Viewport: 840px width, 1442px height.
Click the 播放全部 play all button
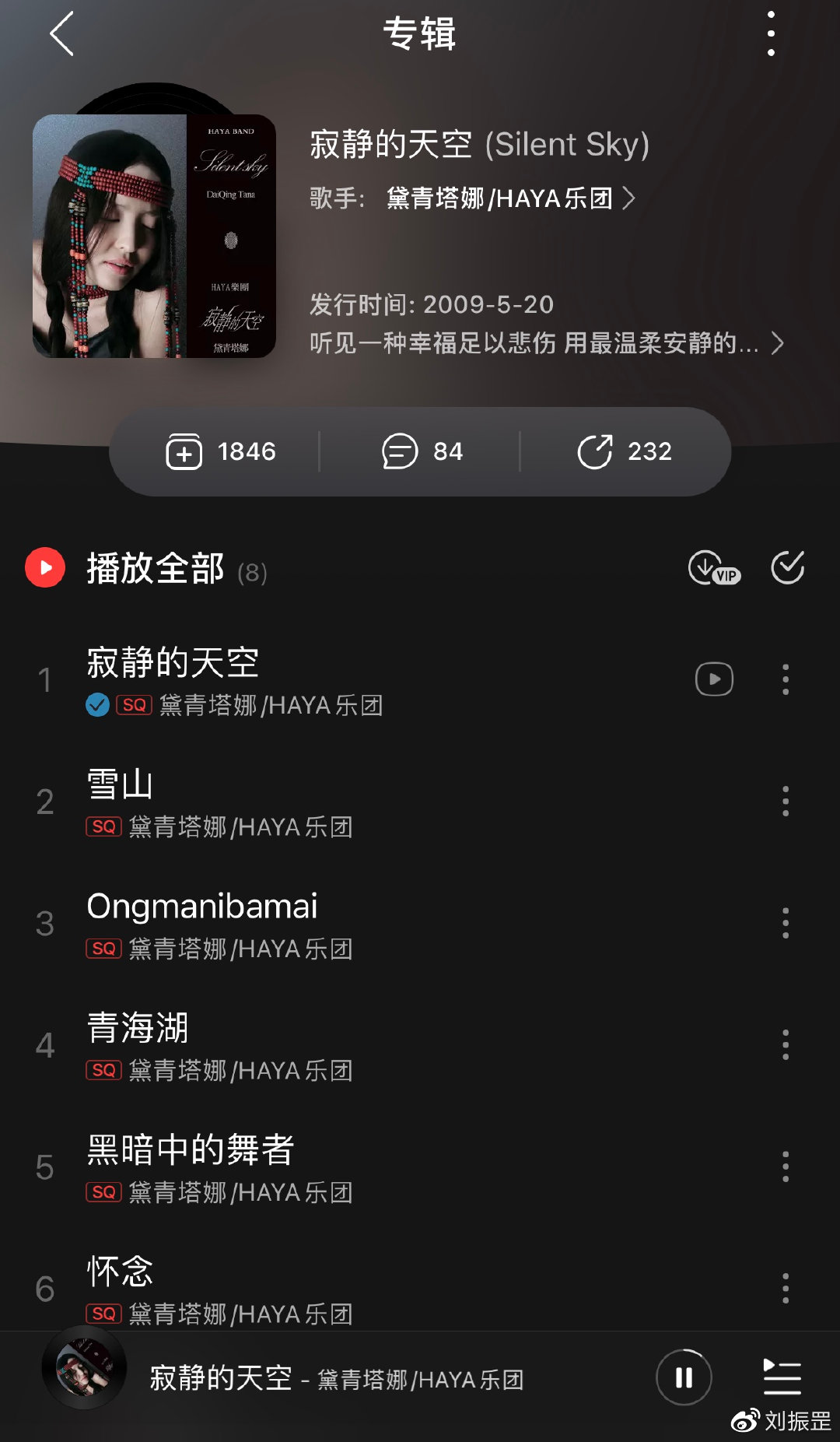pos(156,570)
